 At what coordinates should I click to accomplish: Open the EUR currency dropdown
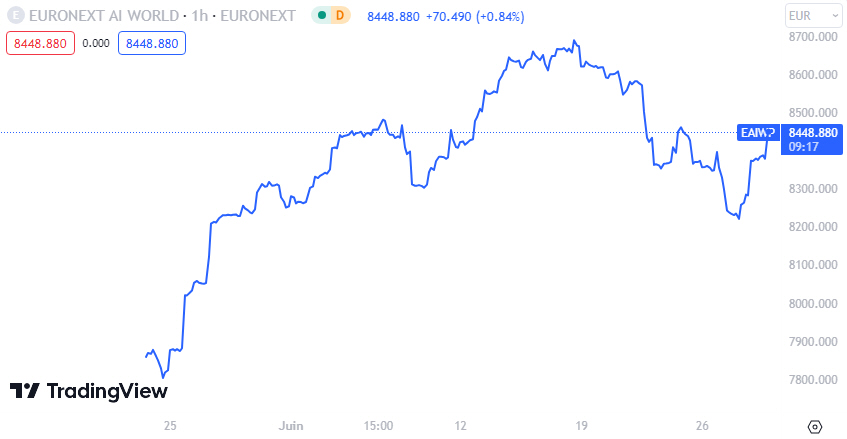point(813,16)
